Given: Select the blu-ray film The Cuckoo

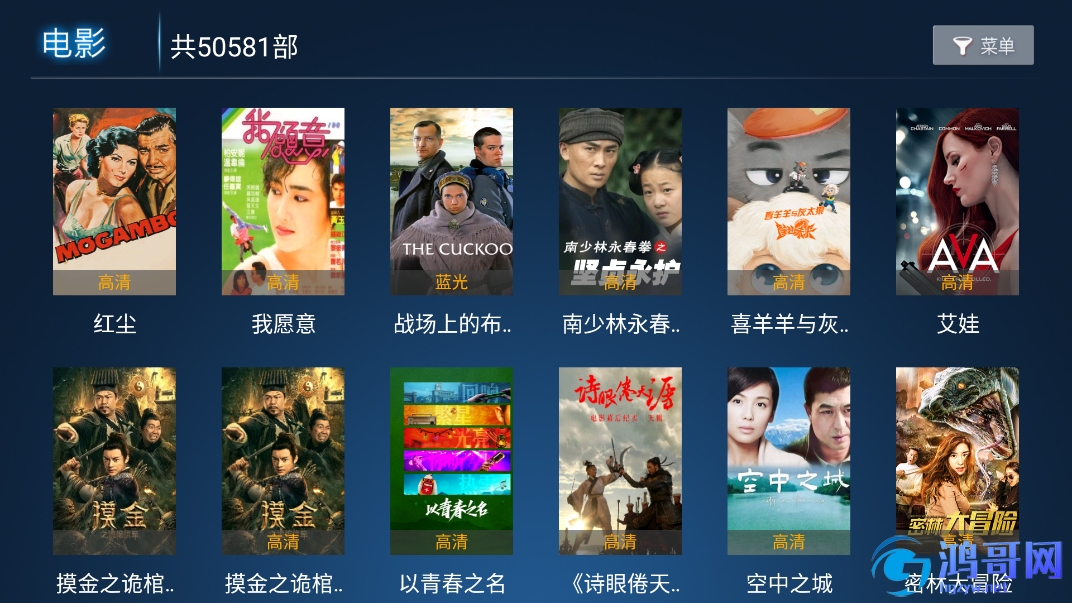Looking at the screenshot, I should (451, 201).
